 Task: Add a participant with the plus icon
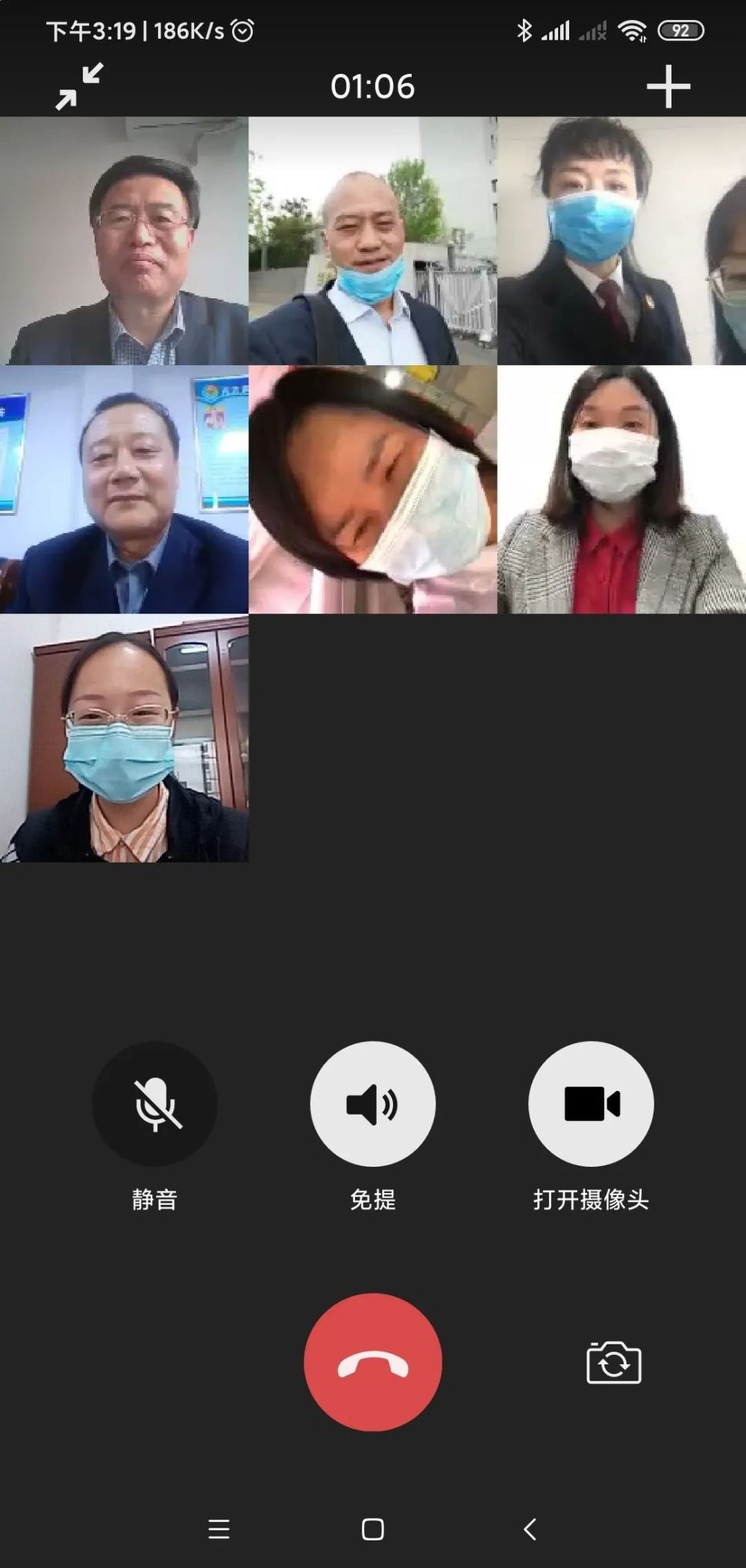pos(668,86)
